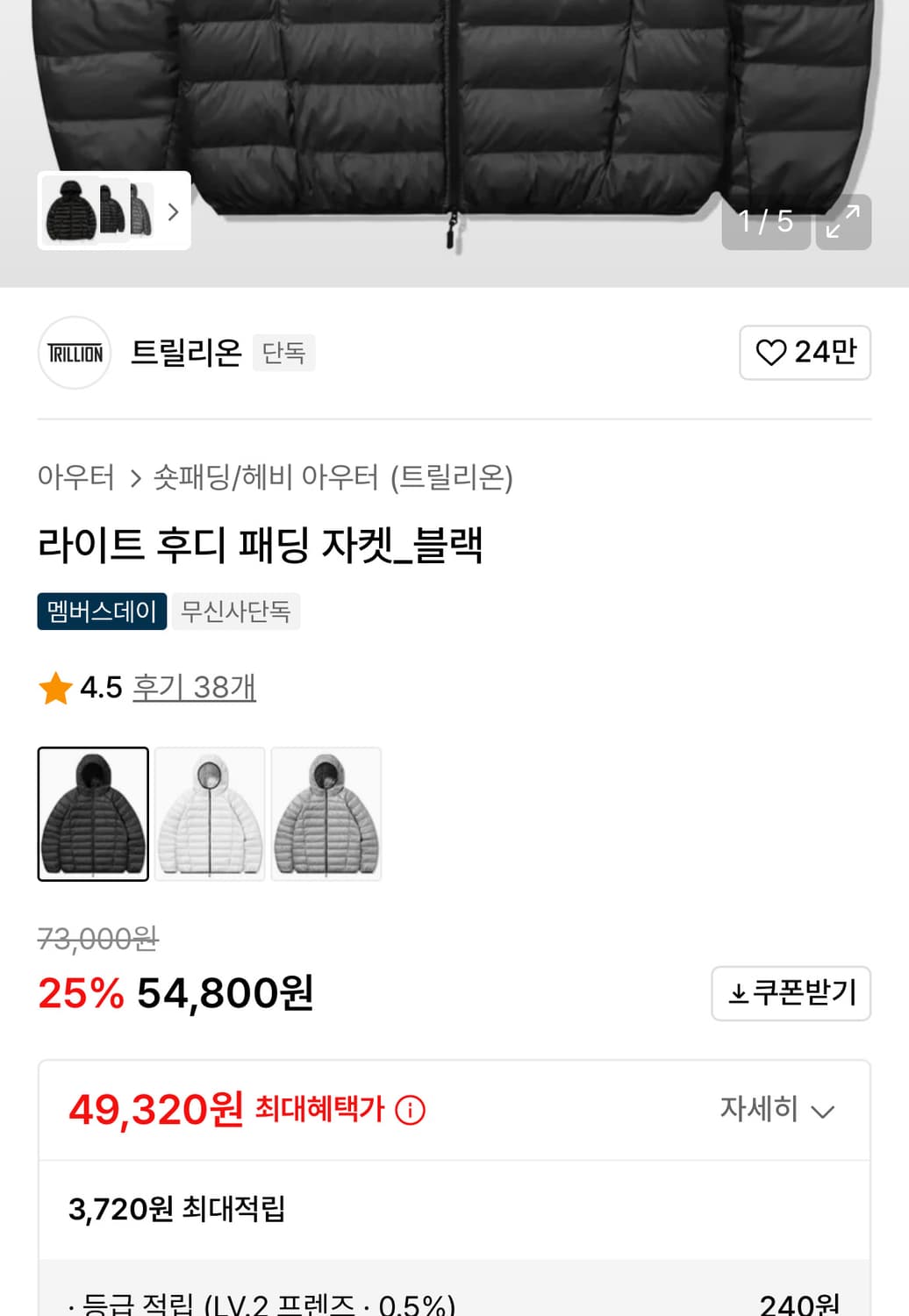
Task: Click the black jacket color swatch thumbnail
Action: [93, 813]
